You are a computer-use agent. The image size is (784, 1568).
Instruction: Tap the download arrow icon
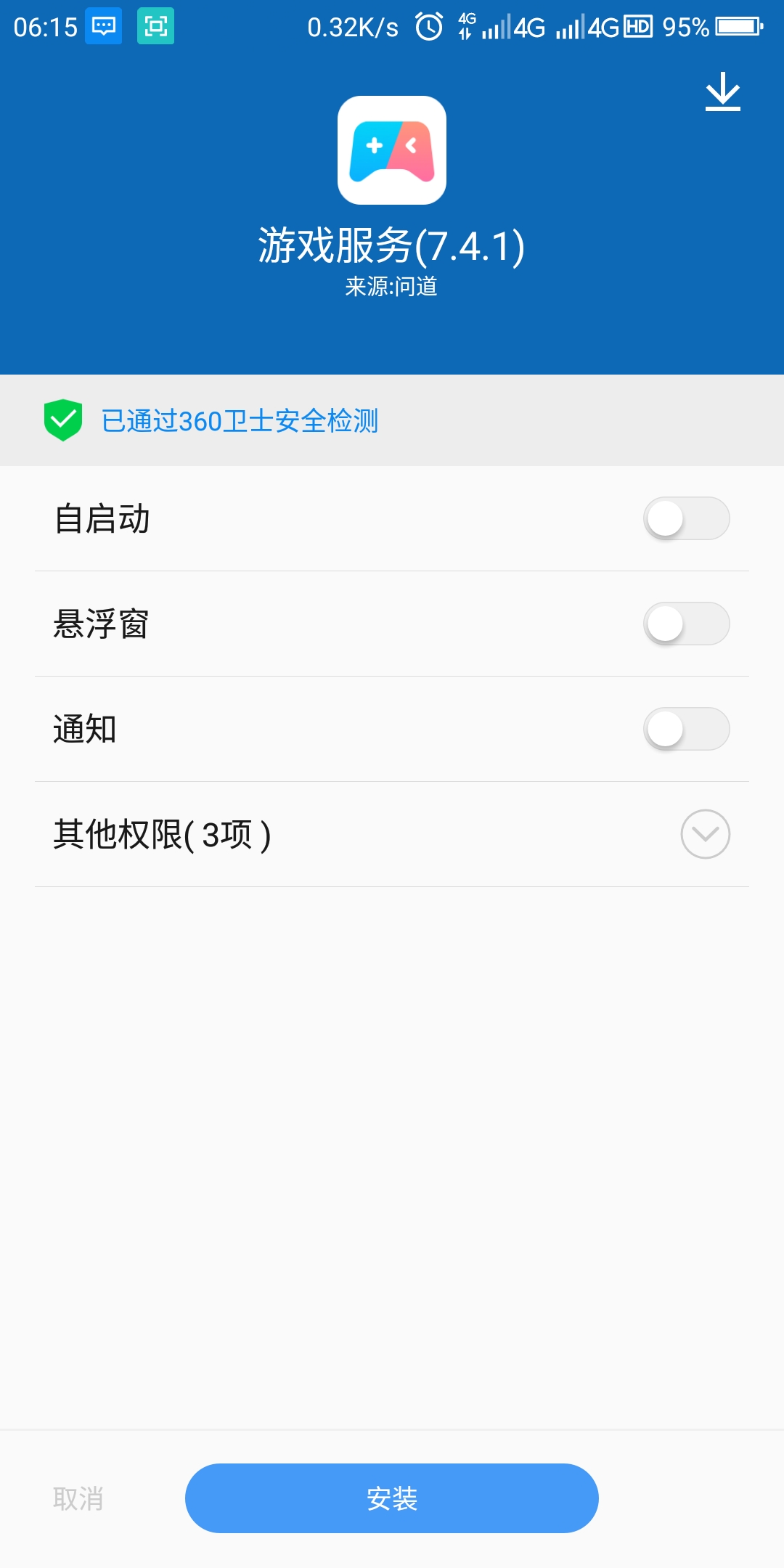[722, 91]
